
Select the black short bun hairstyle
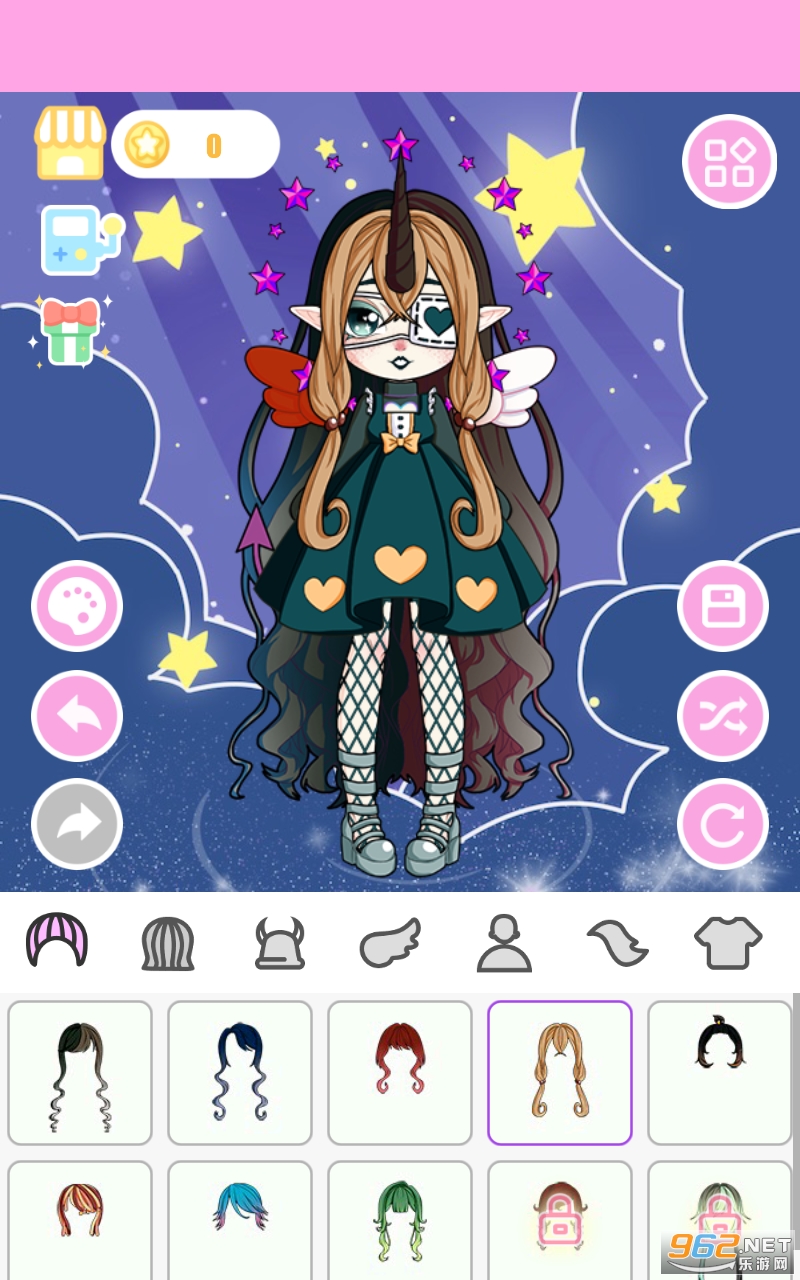(720, 1073)
